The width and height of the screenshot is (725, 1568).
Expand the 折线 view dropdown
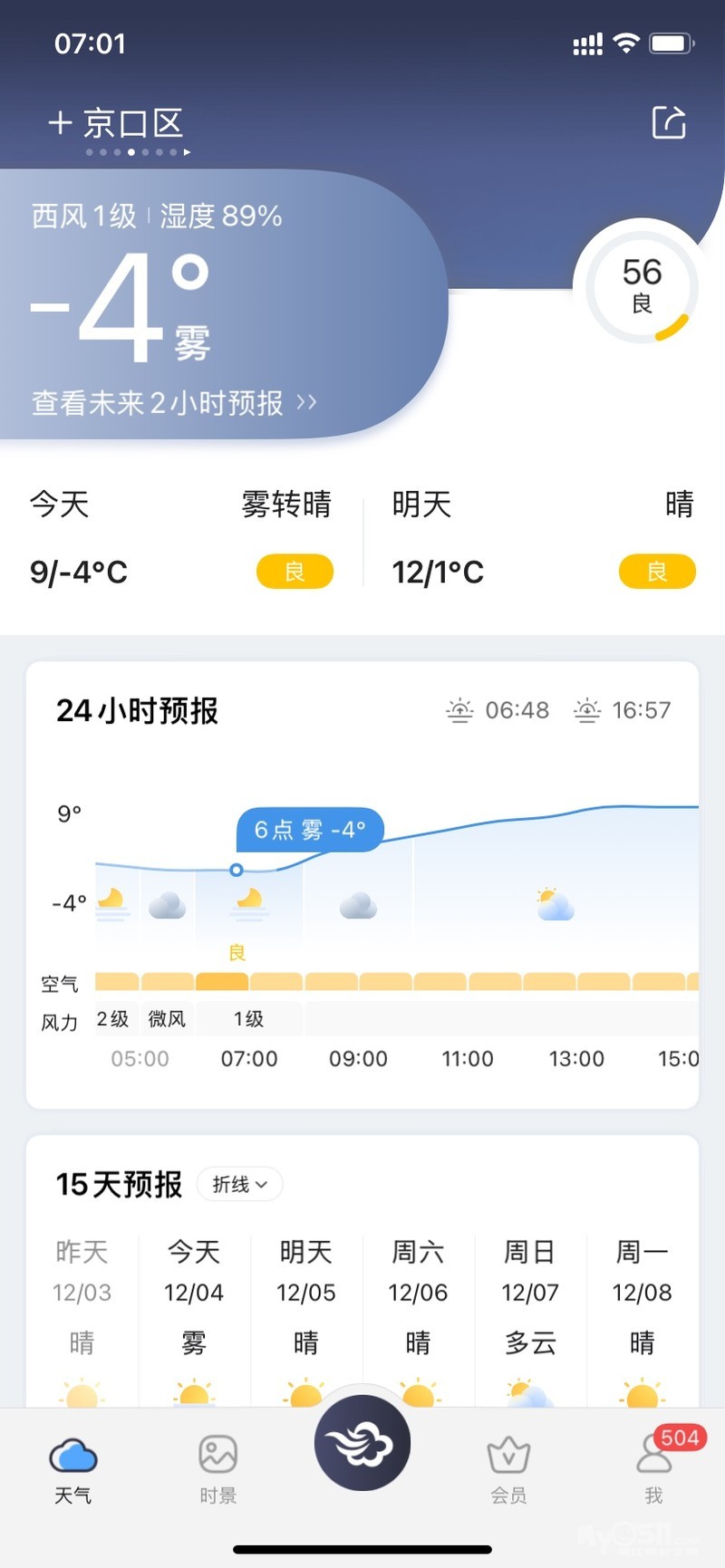pyautogui.click(x=240, y=1184)
